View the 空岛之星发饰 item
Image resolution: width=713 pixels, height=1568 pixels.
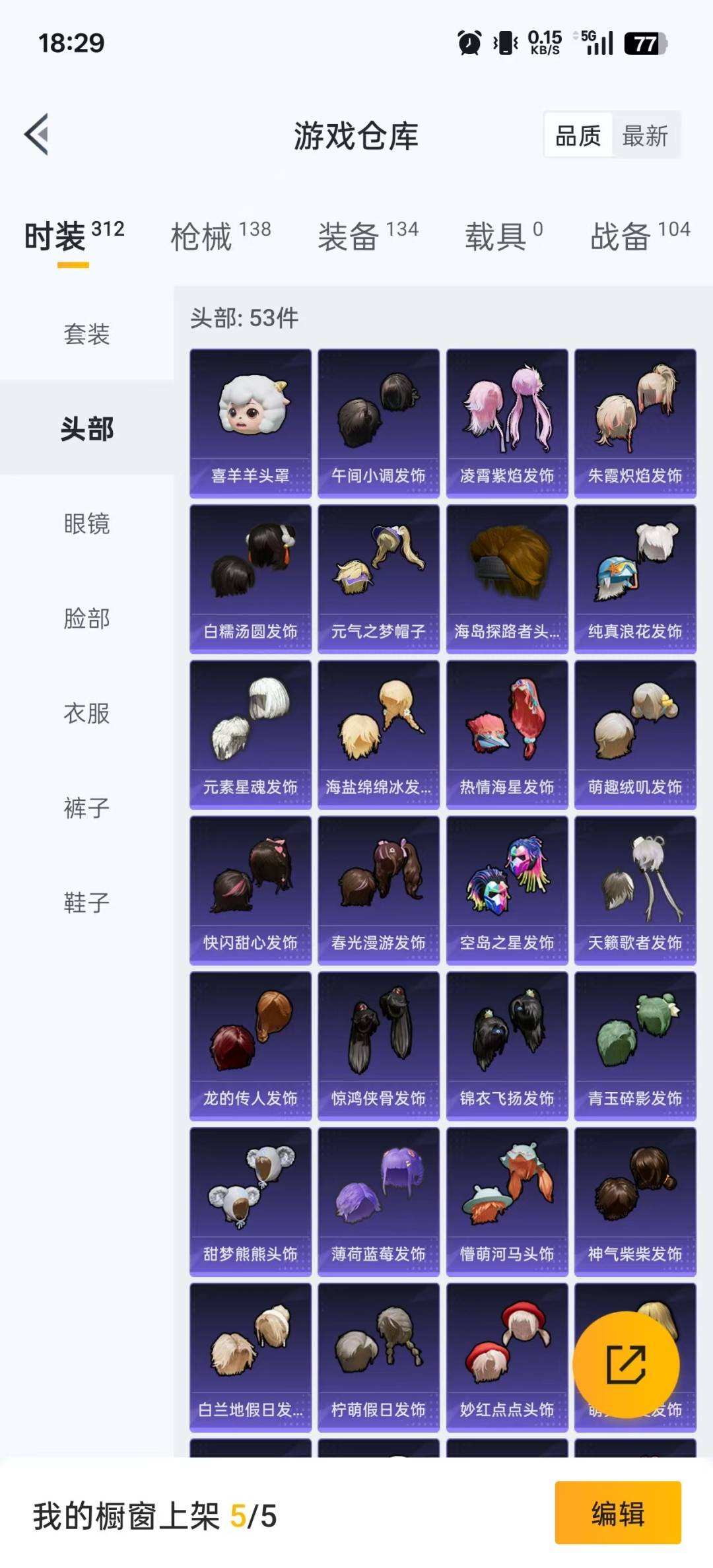[x=506, y=890]
